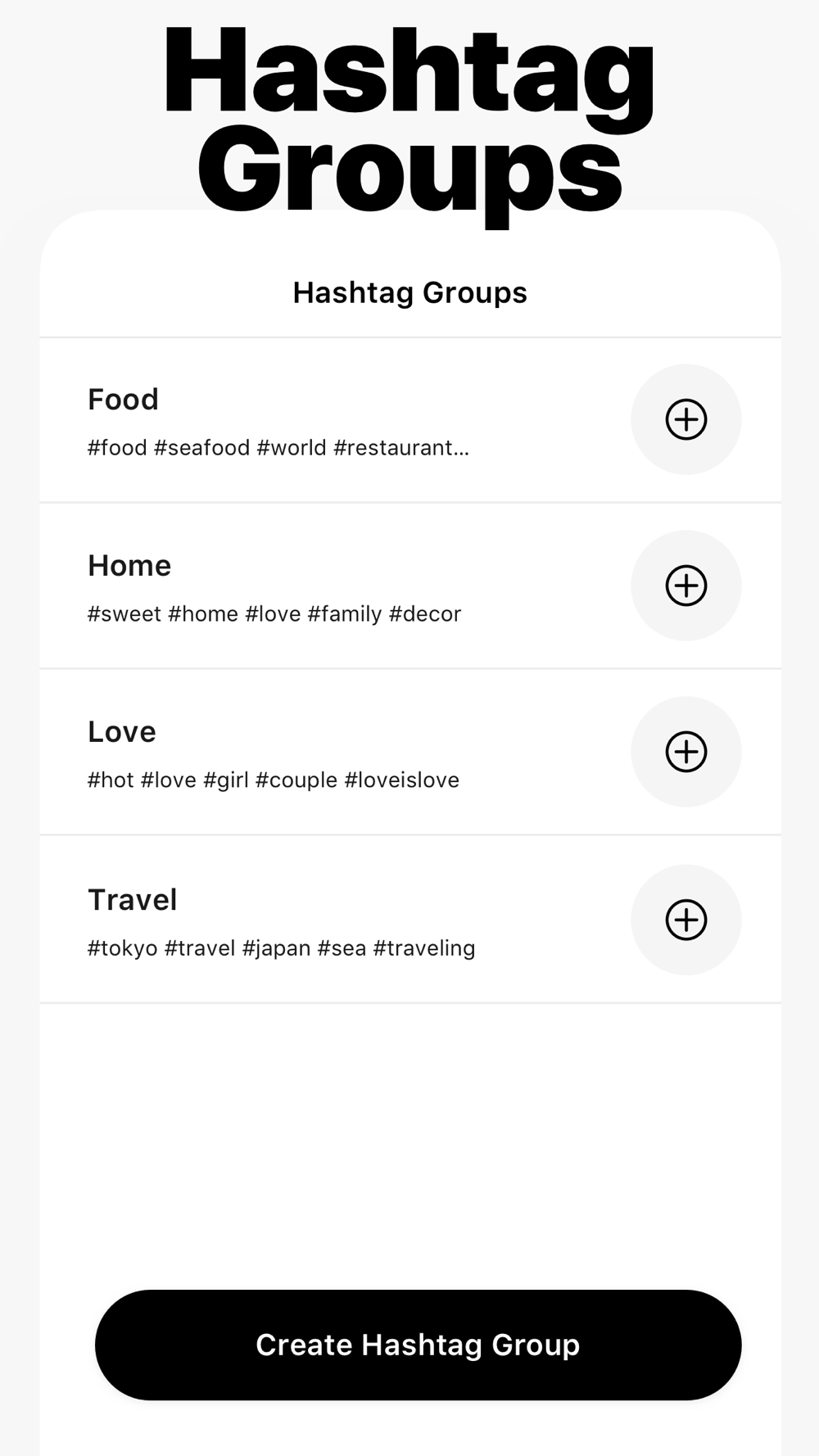Open the Food hashtag group row
The image size is (819, 1456).
point(410,420)
